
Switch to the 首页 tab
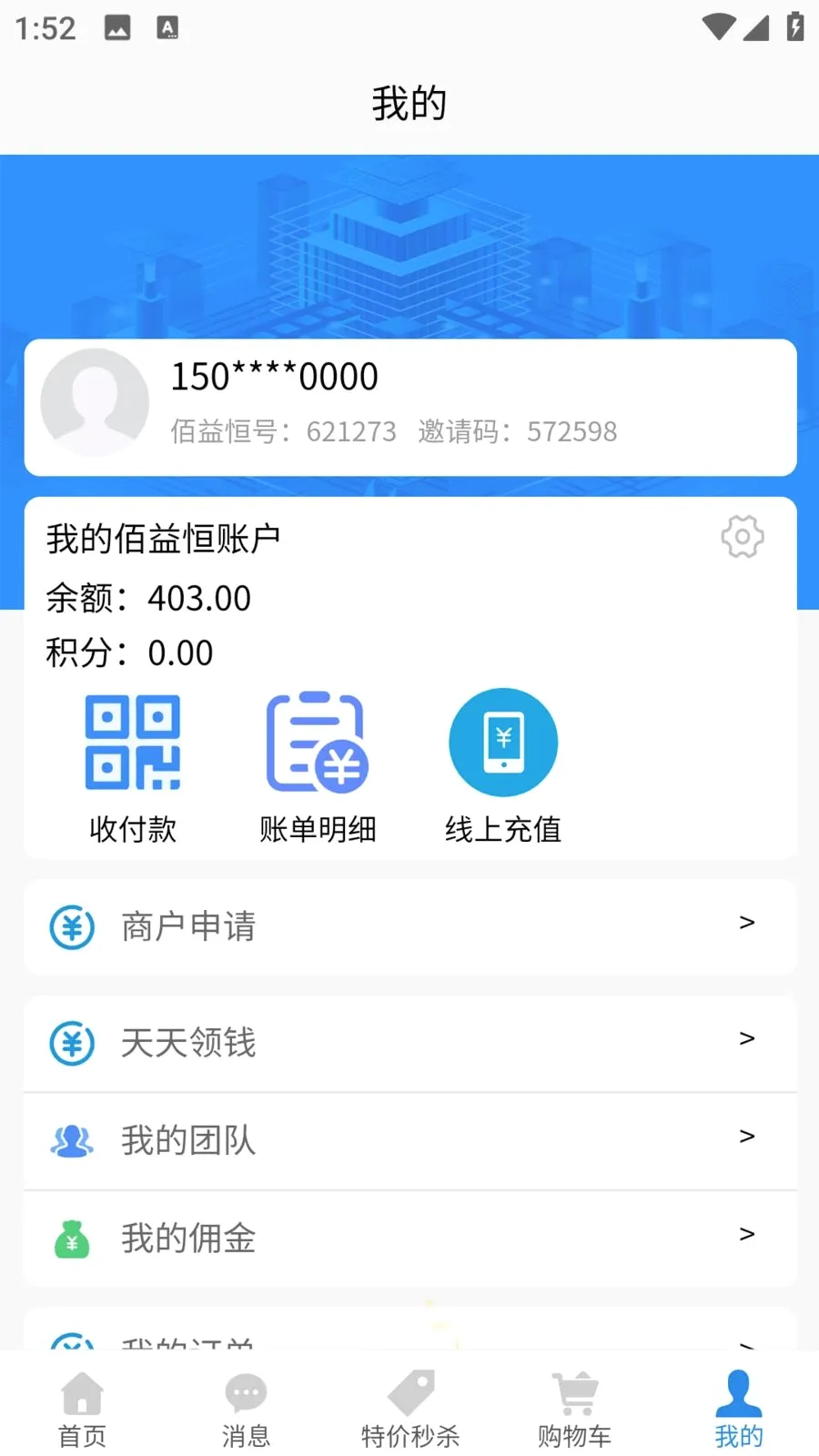(x=82, y=1409)
